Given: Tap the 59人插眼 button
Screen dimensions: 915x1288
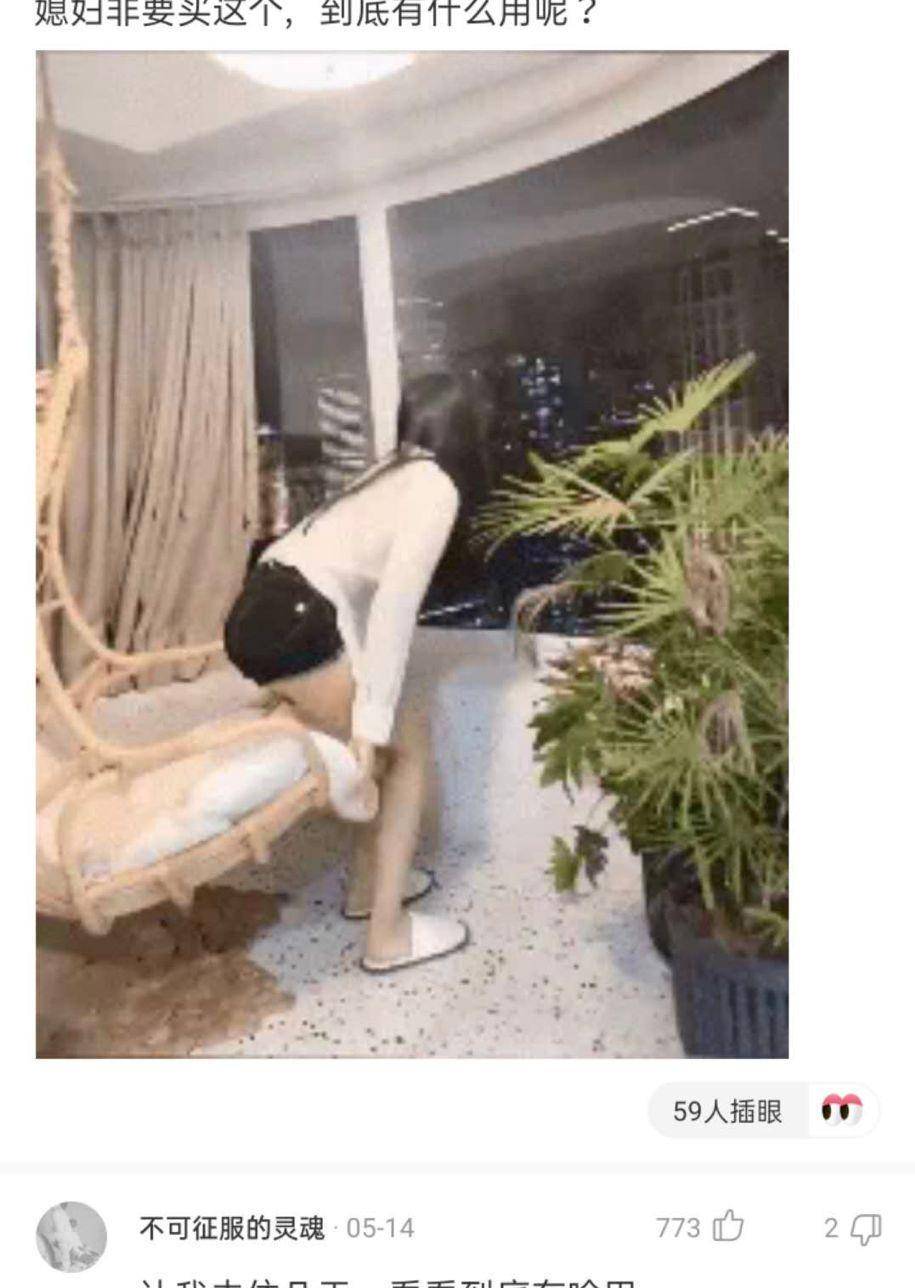Looking at the screenshot, I should 763,1111.
